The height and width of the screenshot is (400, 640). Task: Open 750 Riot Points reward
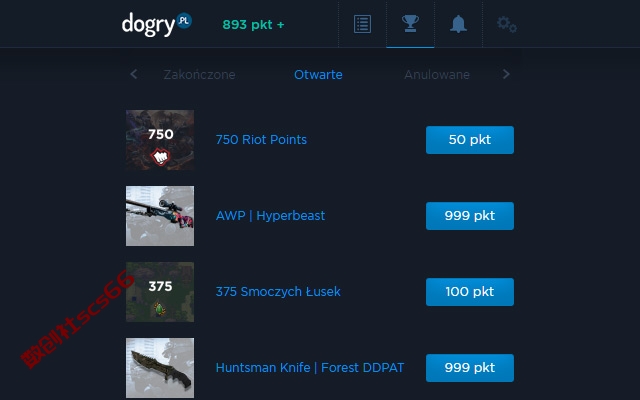[x=261, y=140]
